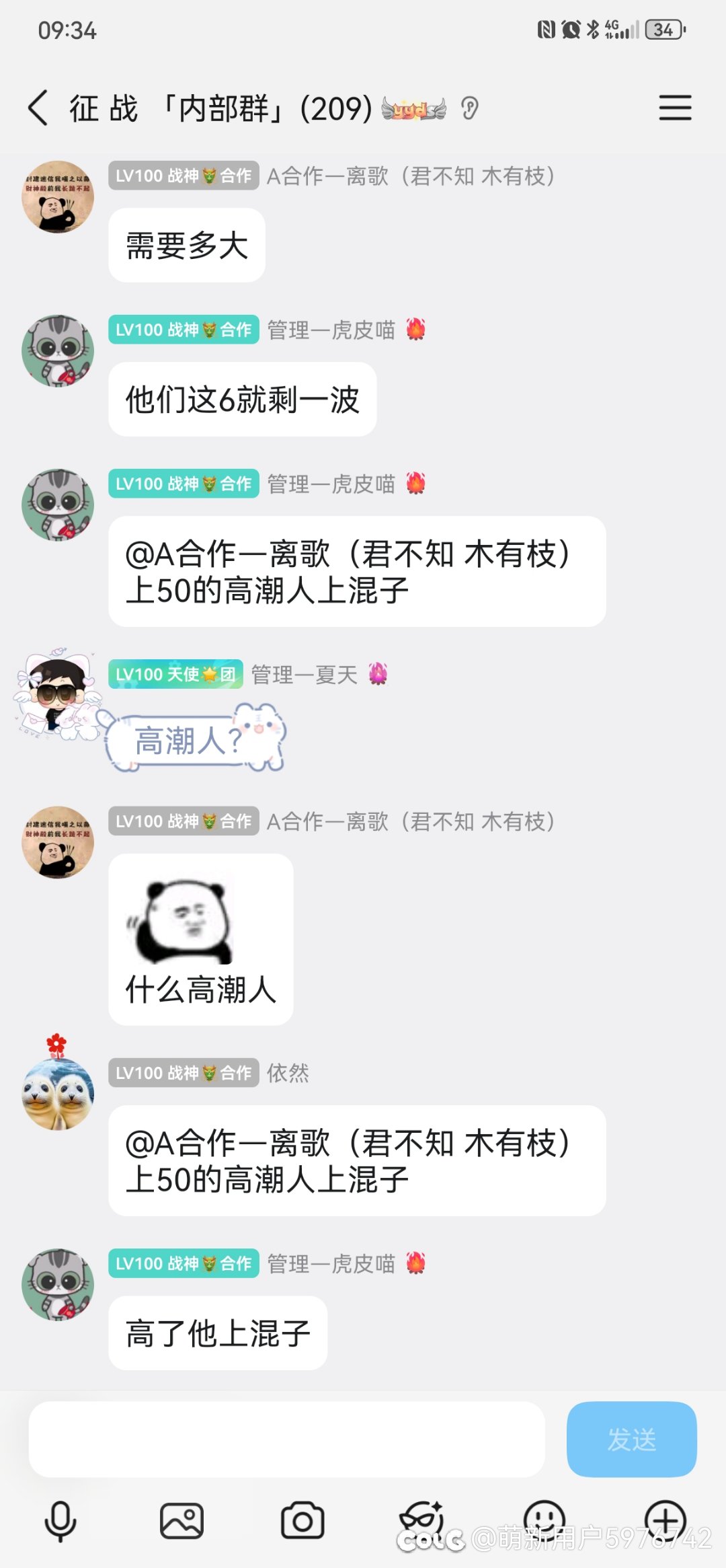Viewport: 726px width, 1568px height.
Task: Open more options with the plus icon
Action: (665, 1519)
